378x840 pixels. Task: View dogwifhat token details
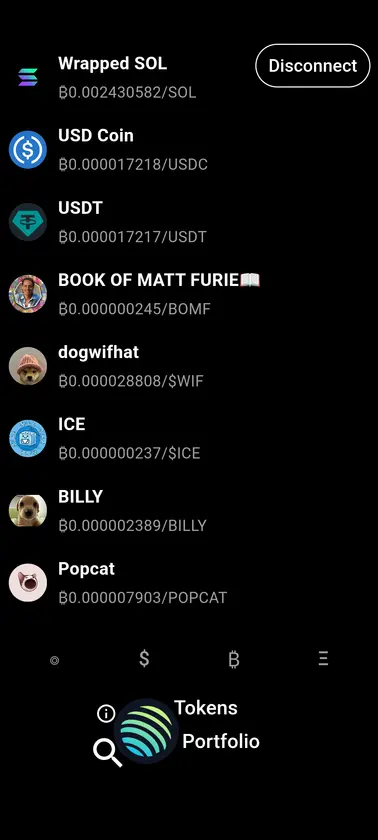pos(189,366)
